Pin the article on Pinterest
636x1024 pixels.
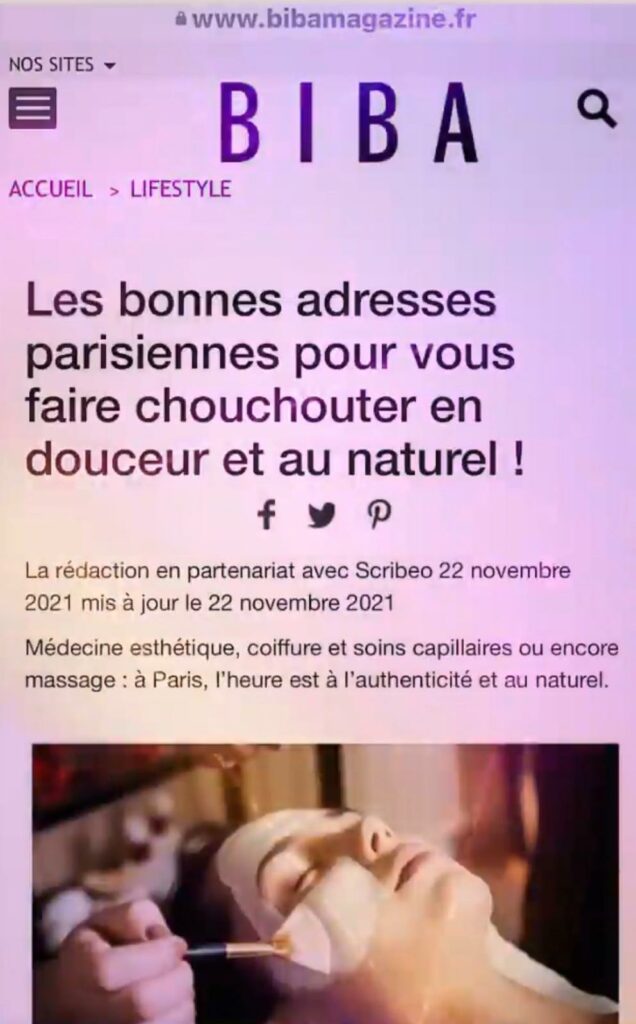click(x=379, y=515)
